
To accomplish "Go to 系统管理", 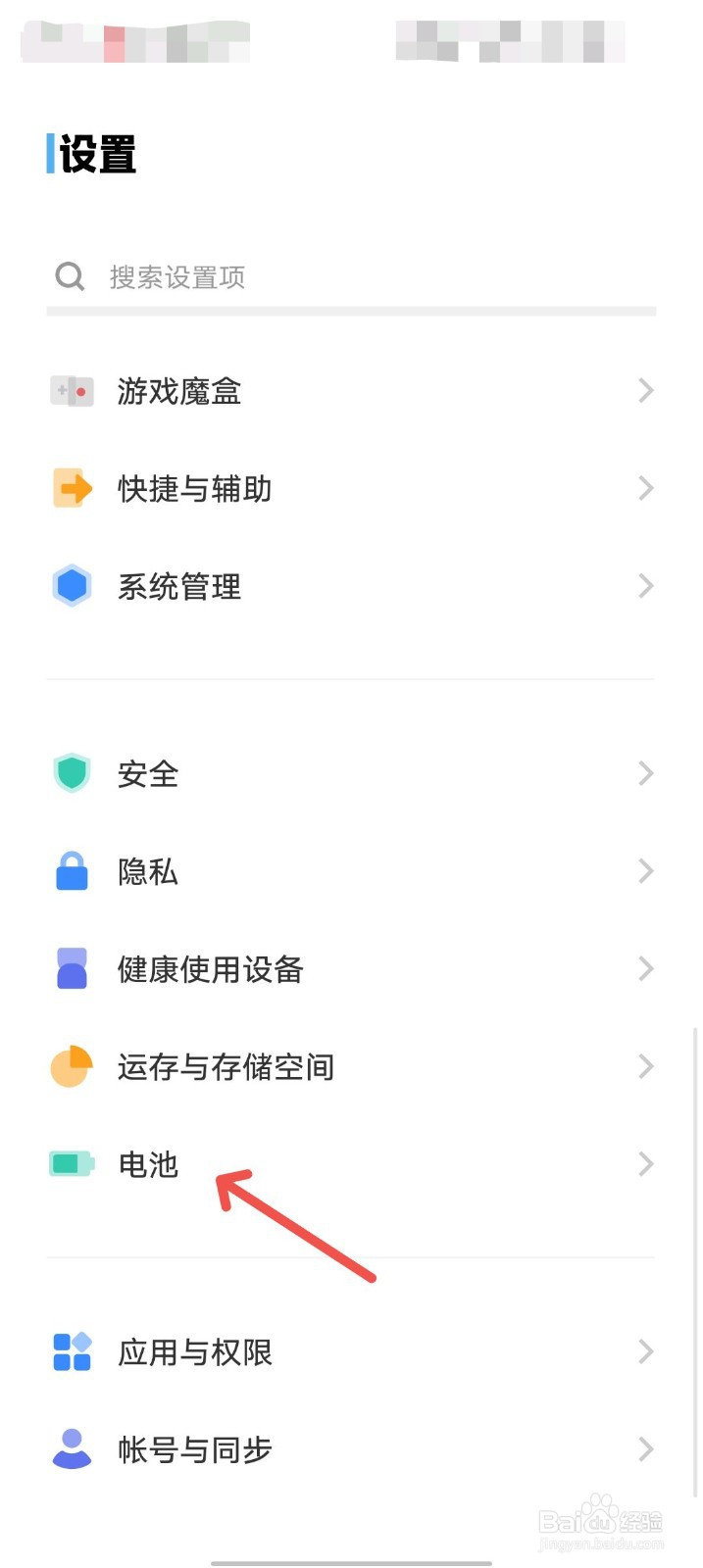I will coord(351,586).
